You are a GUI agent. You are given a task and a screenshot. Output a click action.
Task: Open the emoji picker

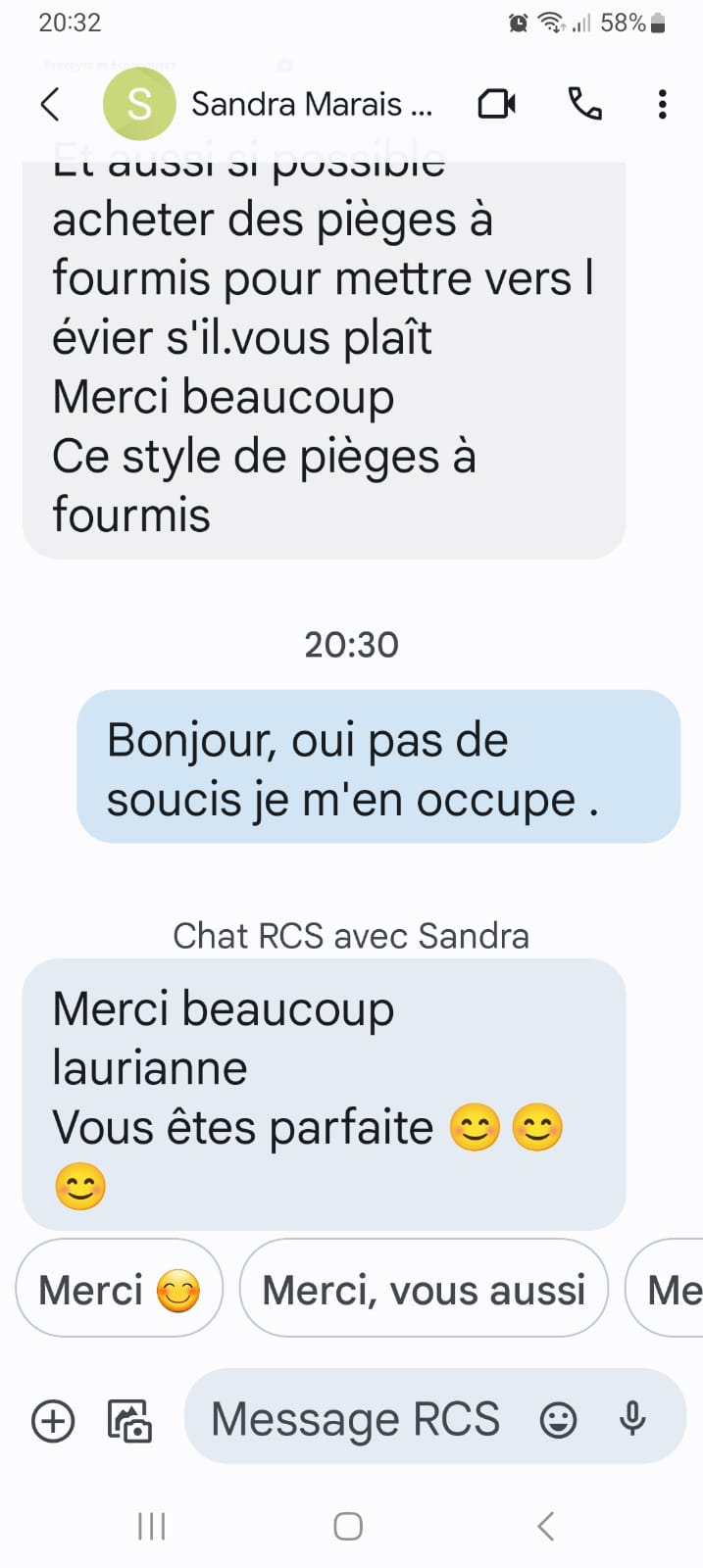(x=559, y=1419)
